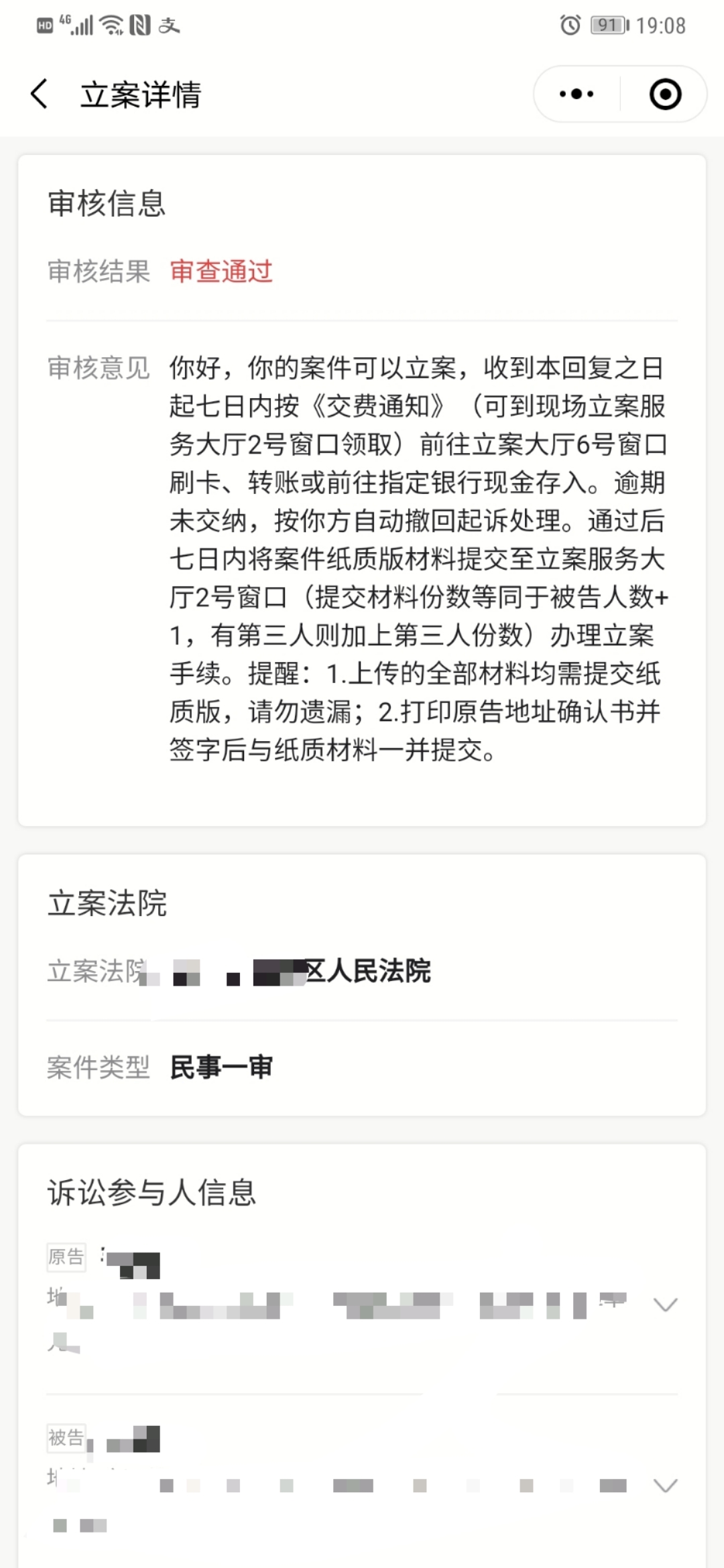Click the red 审查通过 result text
The width and height of the screenshot is (724, 1568).
[x=221, y=273]
